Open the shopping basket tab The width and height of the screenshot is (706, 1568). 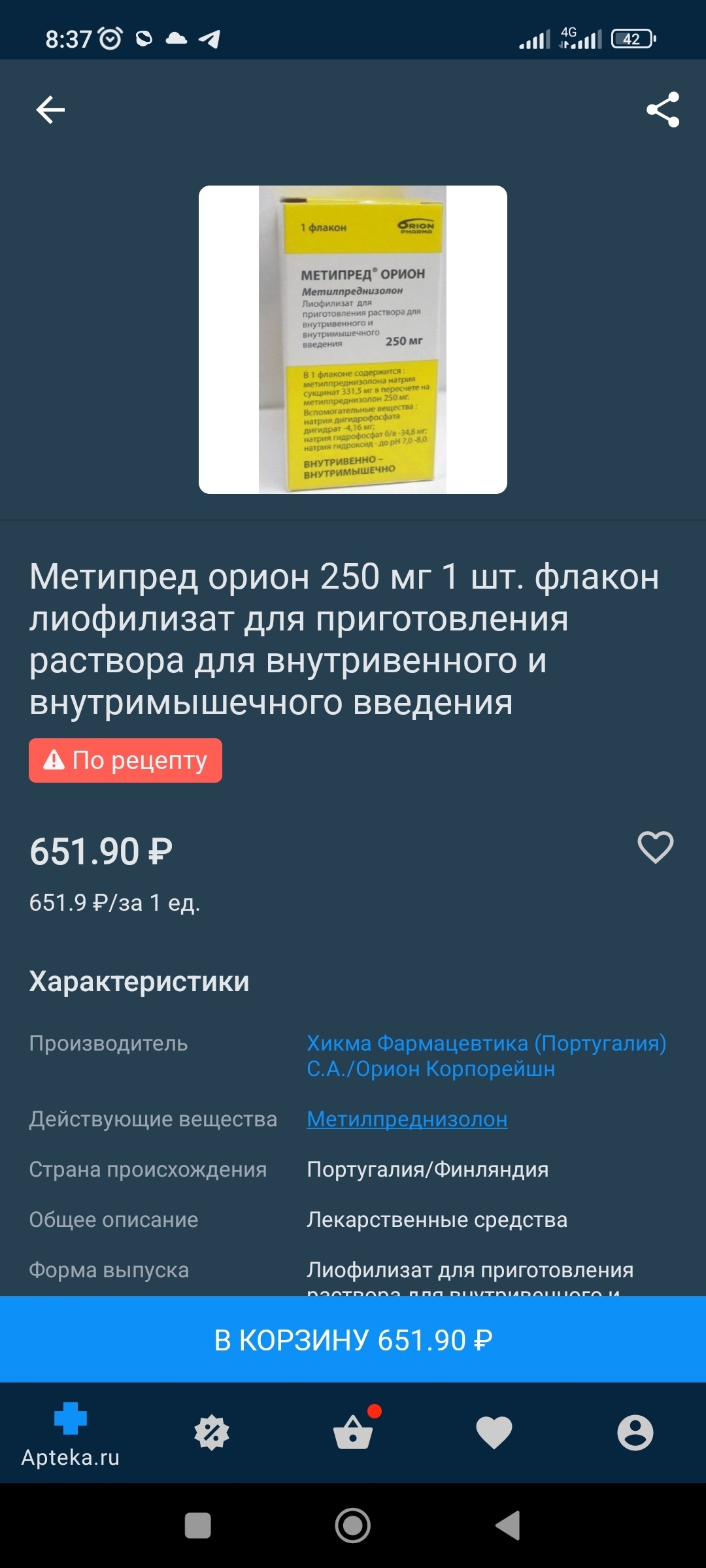pos(353,1433)
